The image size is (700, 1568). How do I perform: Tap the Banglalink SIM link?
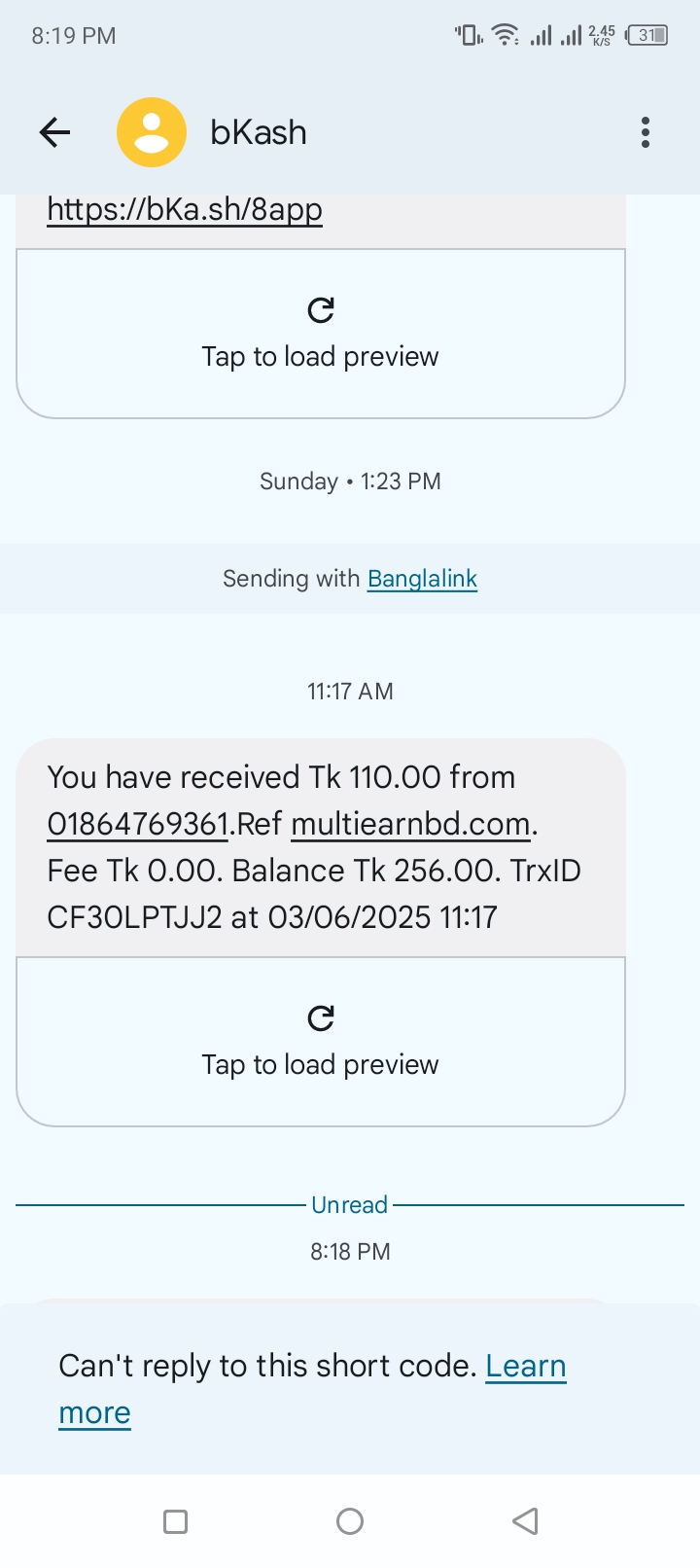(x=422, y=579)
